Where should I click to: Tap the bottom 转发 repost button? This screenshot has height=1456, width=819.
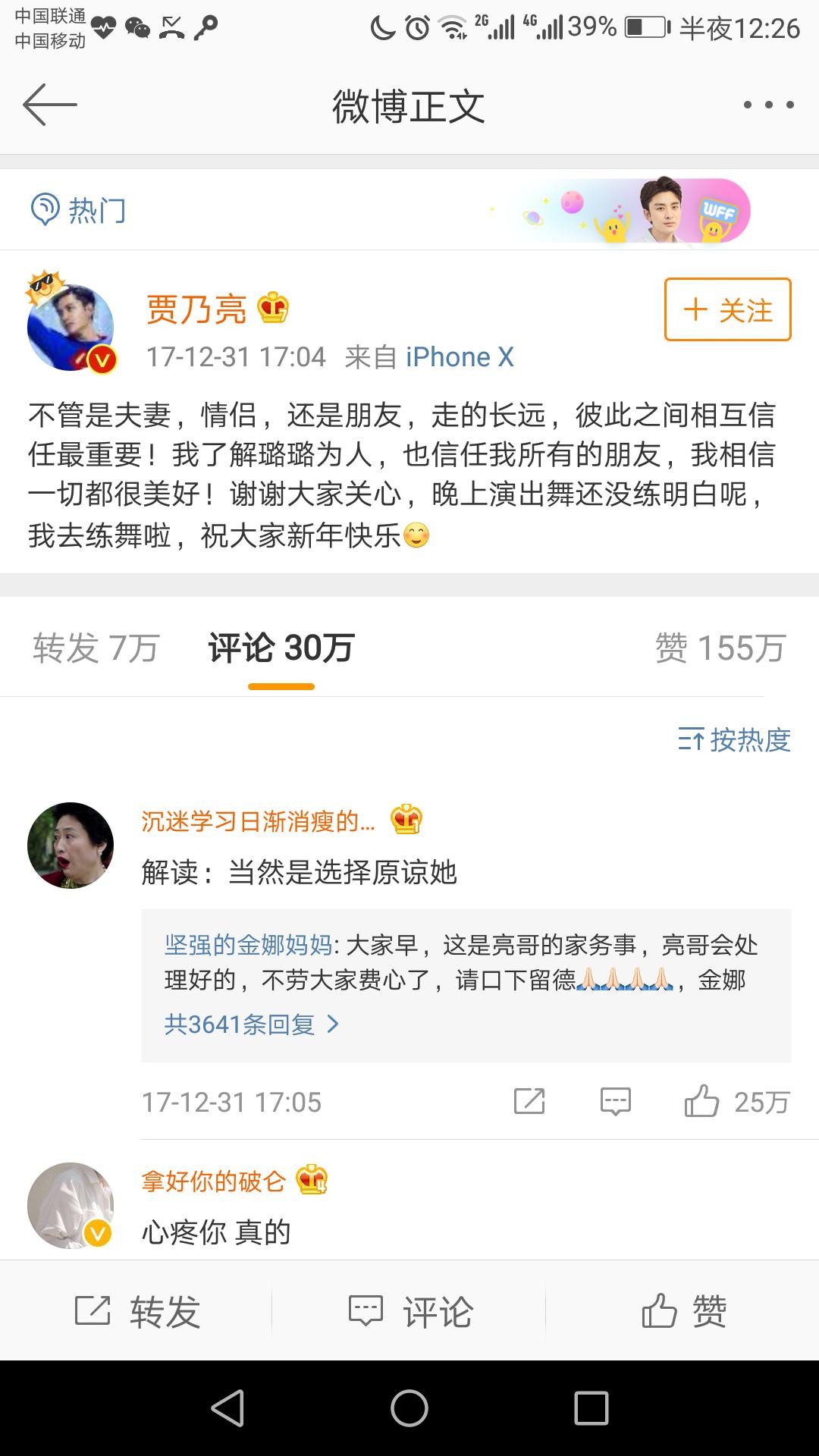[137, 1311]
